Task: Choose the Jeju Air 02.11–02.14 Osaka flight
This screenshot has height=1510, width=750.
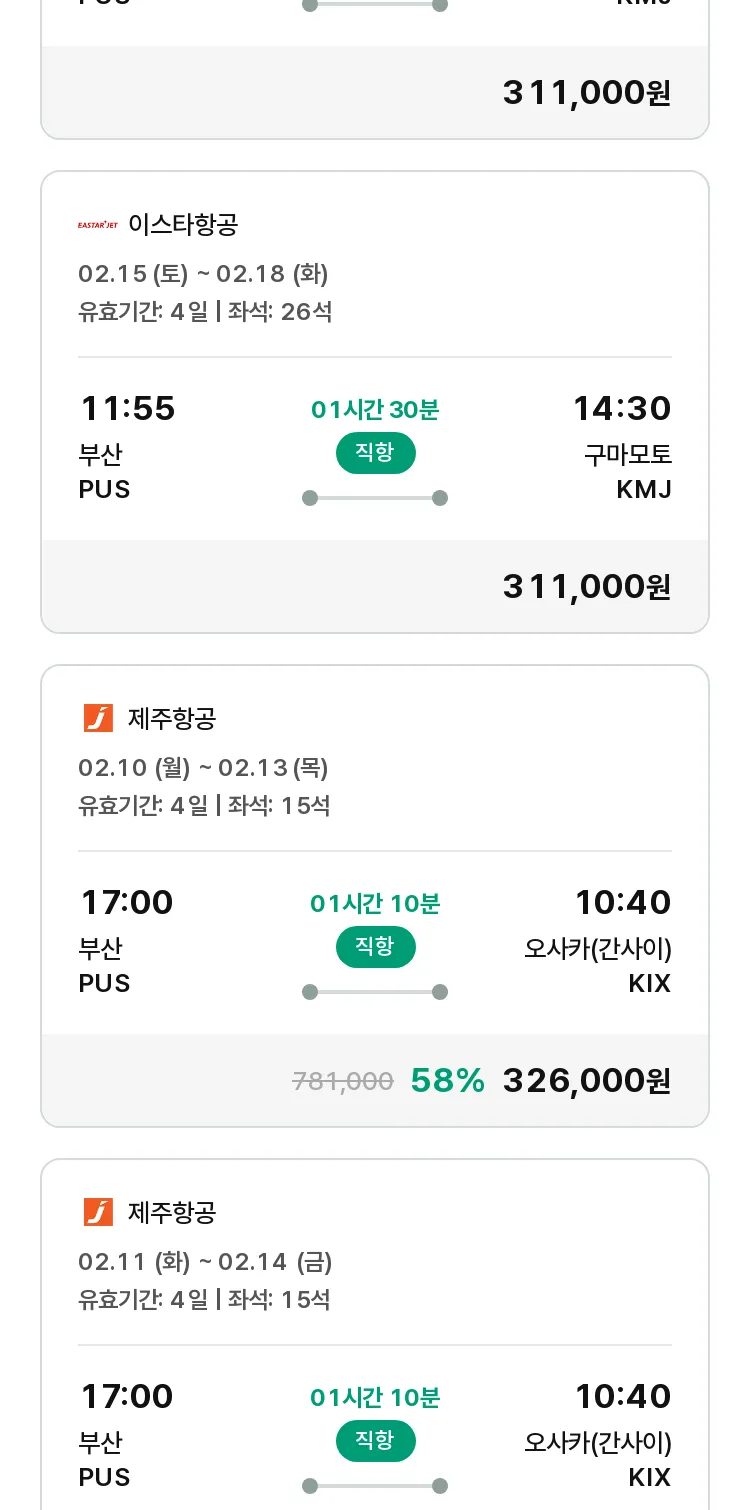Action: click(x=375, y=1335)
